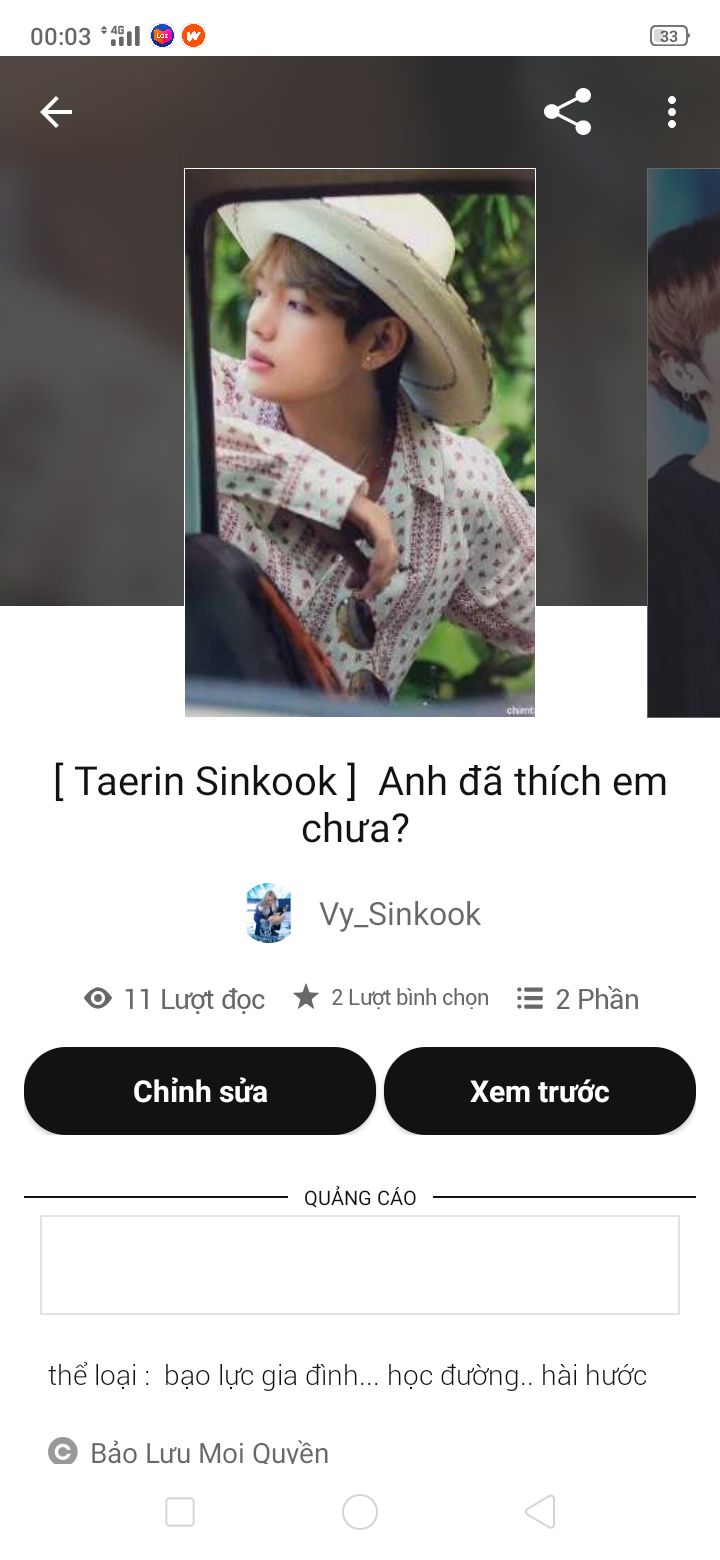Screen dimensions: 720x1560
Task: Open recent apps from navigation bar
Action: point(180,1512)
